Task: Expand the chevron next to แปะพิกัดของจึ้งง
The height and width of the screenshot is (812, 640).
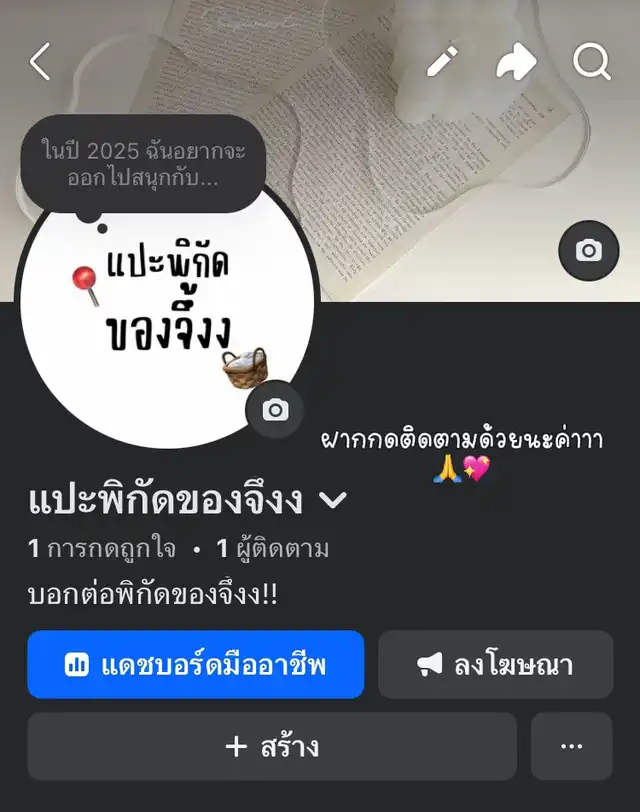Action: [331, 501]
